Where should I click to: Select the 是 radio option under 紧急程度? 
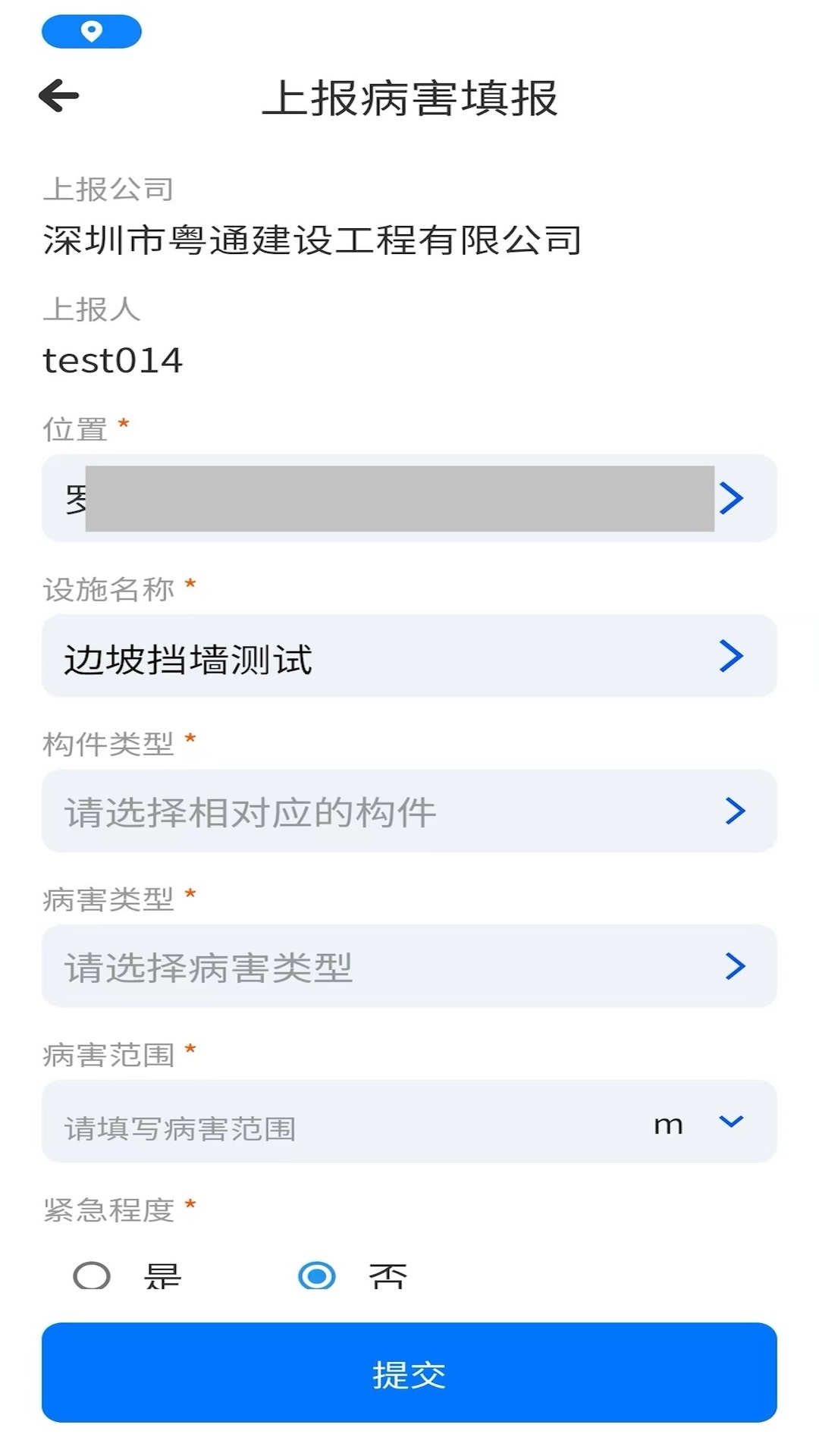pos(90,1276)
